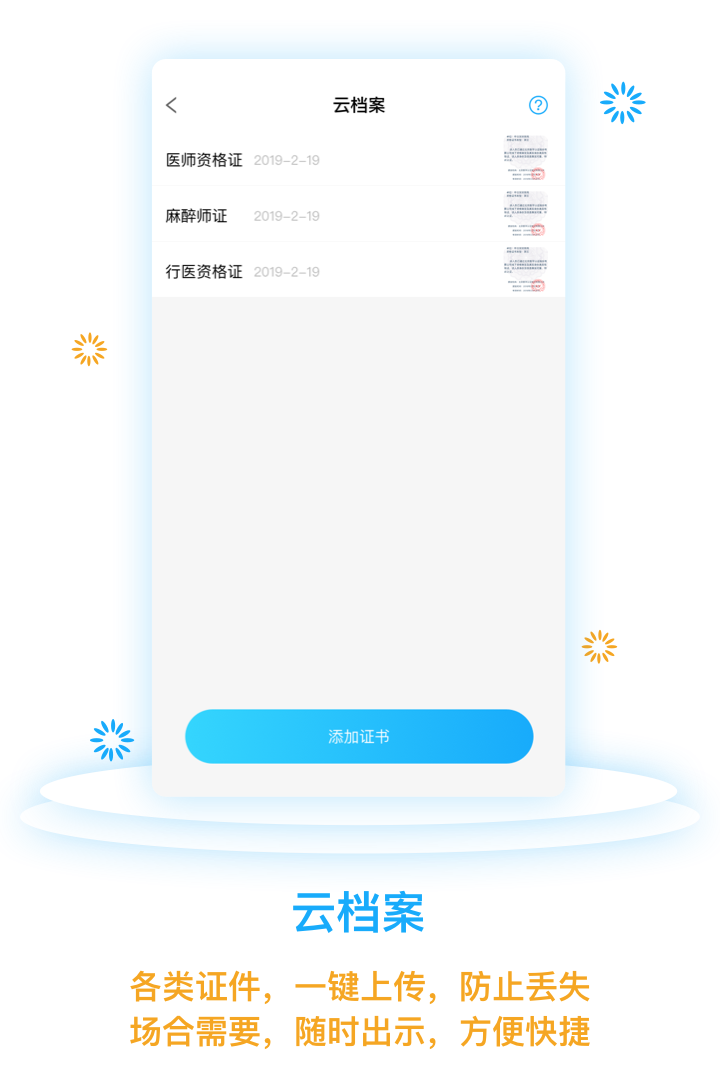Click the 云档案 title in the header bar
This screenshot has width=720, height=1080.
click(359, 105)
